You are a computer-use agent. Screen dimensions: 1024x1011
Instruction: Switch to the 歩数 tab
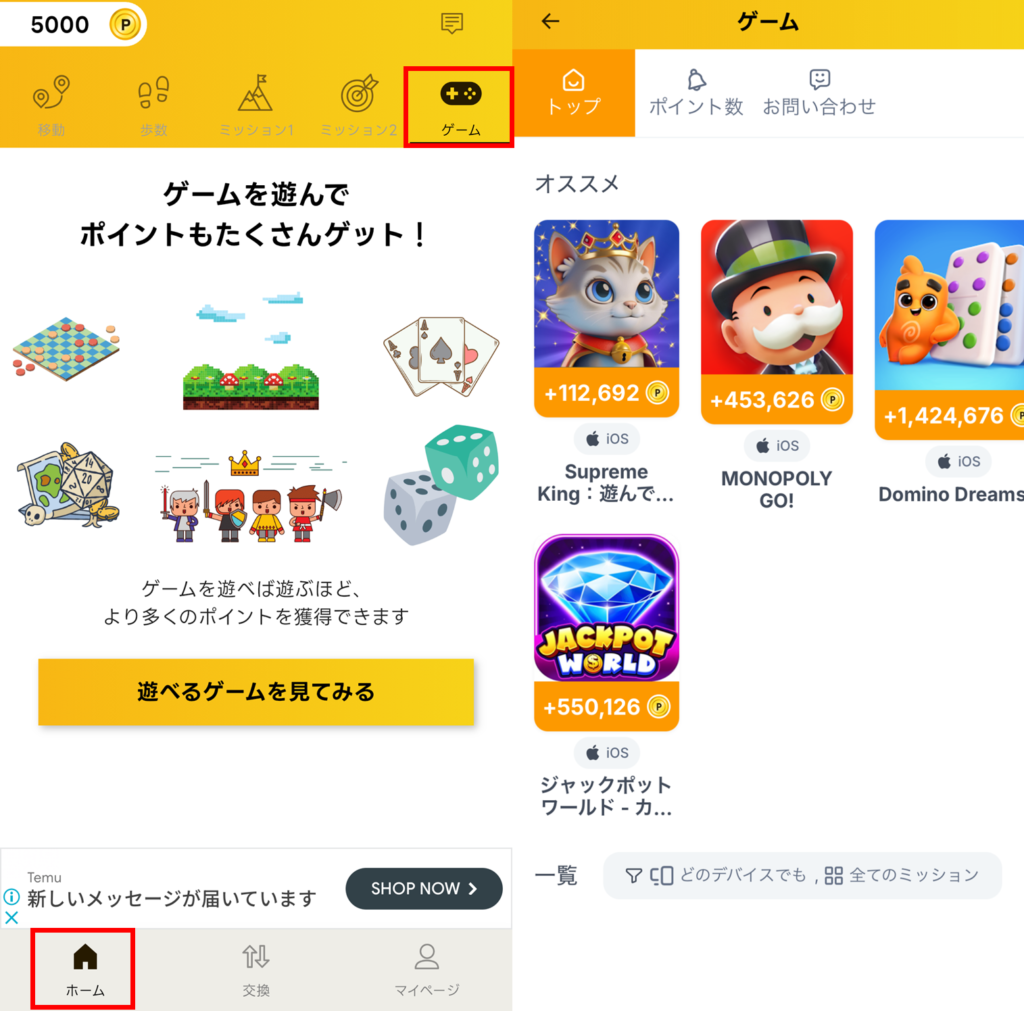pos(153,106)
